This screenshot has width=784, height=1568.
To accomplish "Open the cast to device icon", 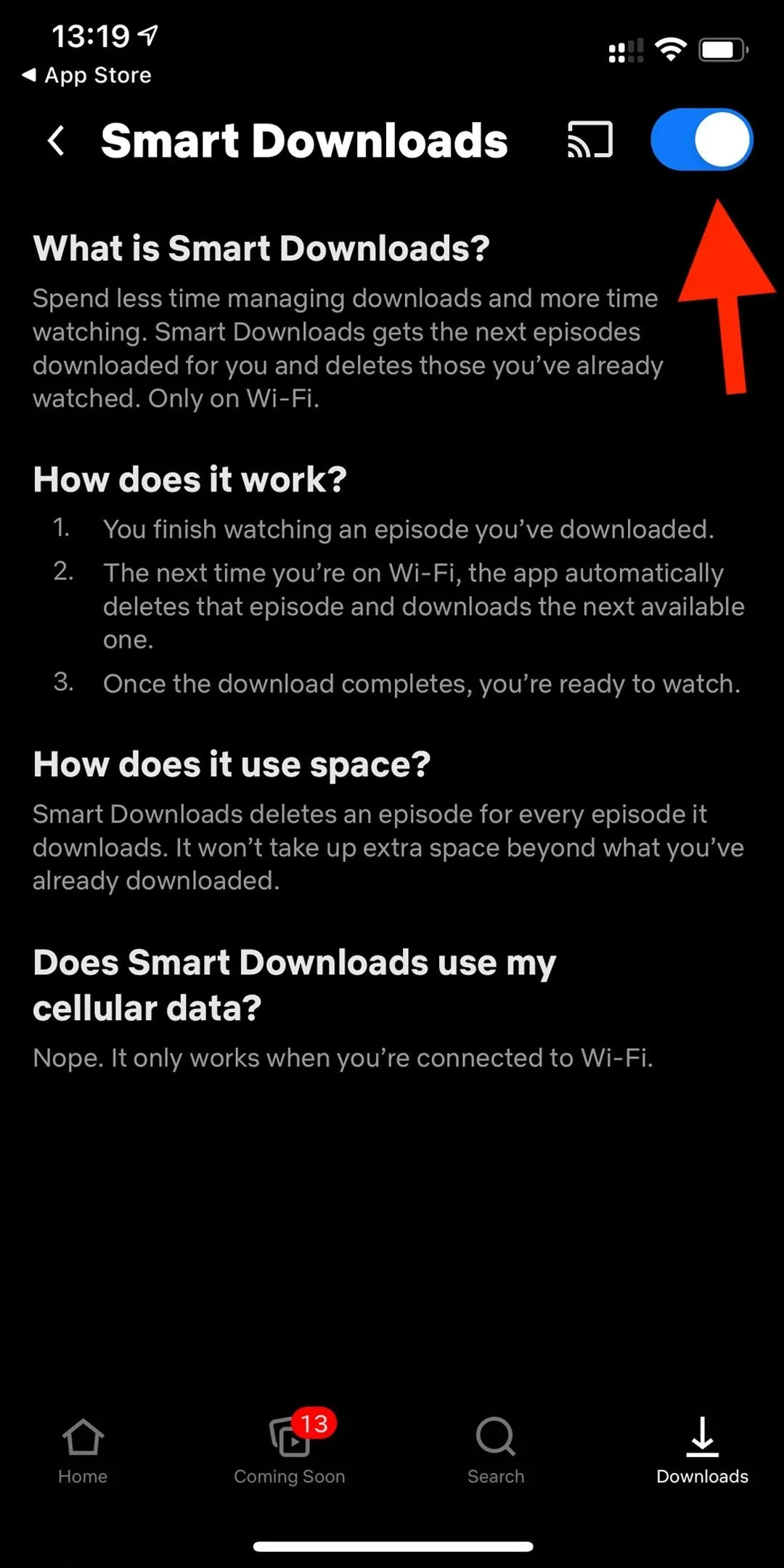I will point(589,139).
